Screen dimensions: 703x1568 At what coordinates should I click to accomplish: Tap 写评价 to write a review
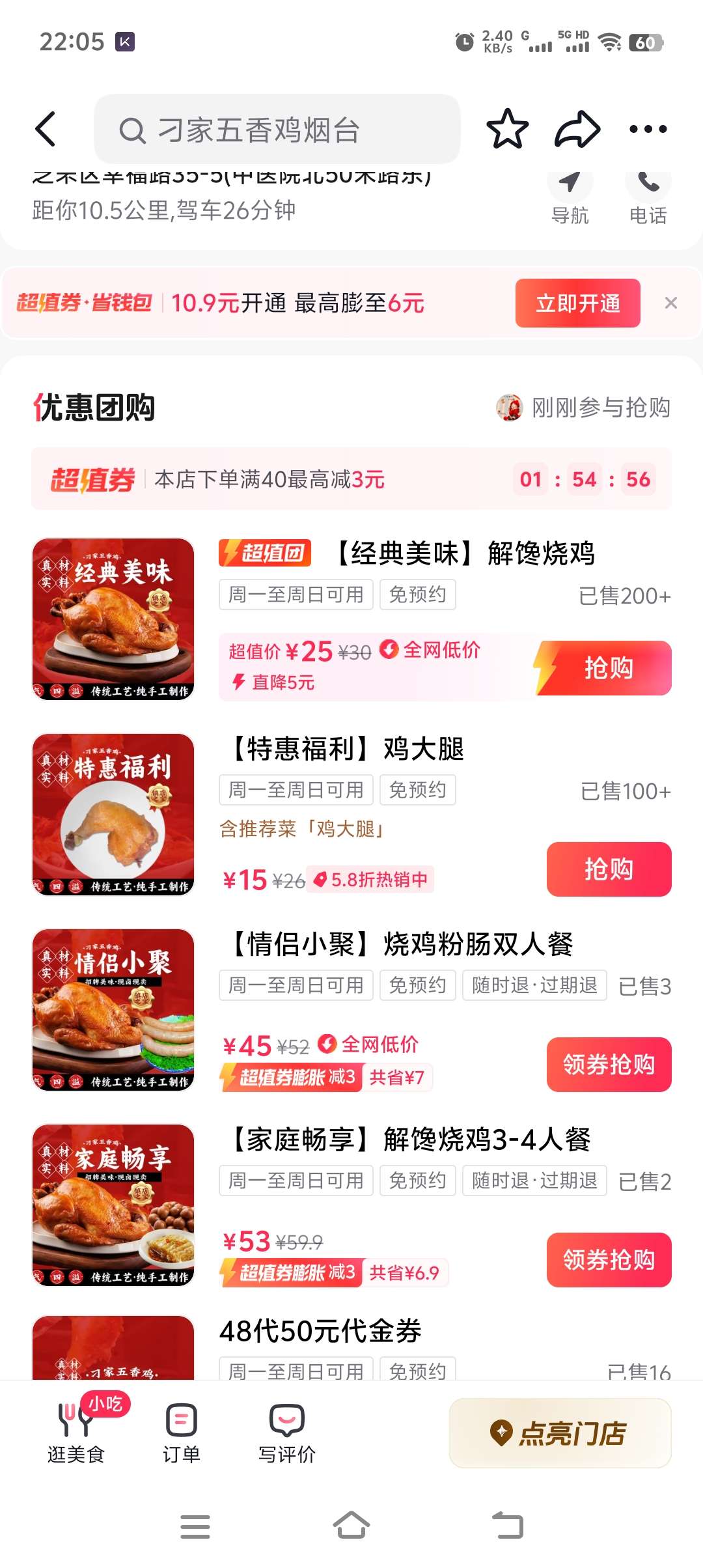pyautogui.click(x=287, y=1431)
